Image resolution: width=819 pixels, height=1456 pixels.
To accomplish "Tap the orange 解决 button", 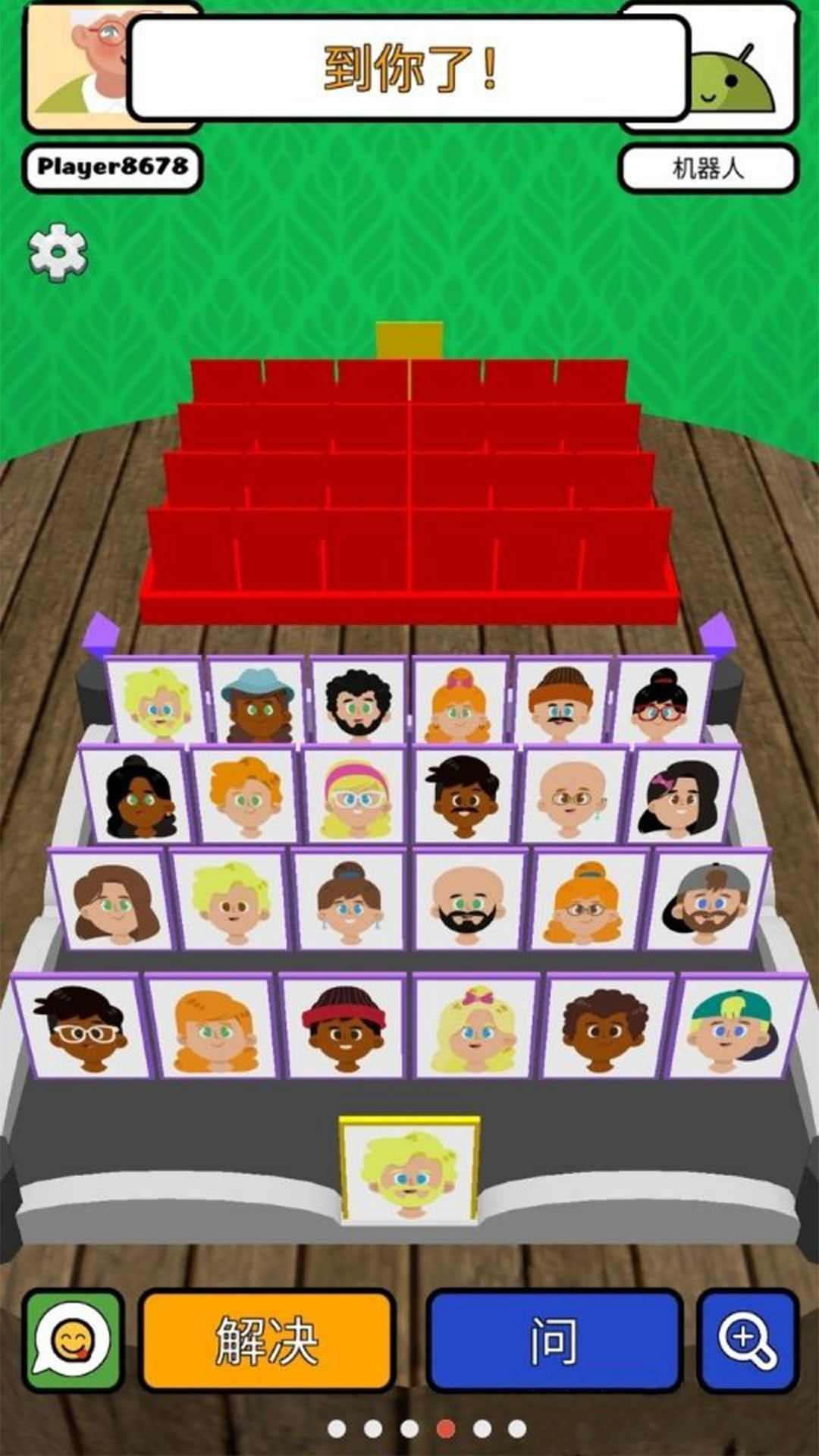I will coord(267,1341).
